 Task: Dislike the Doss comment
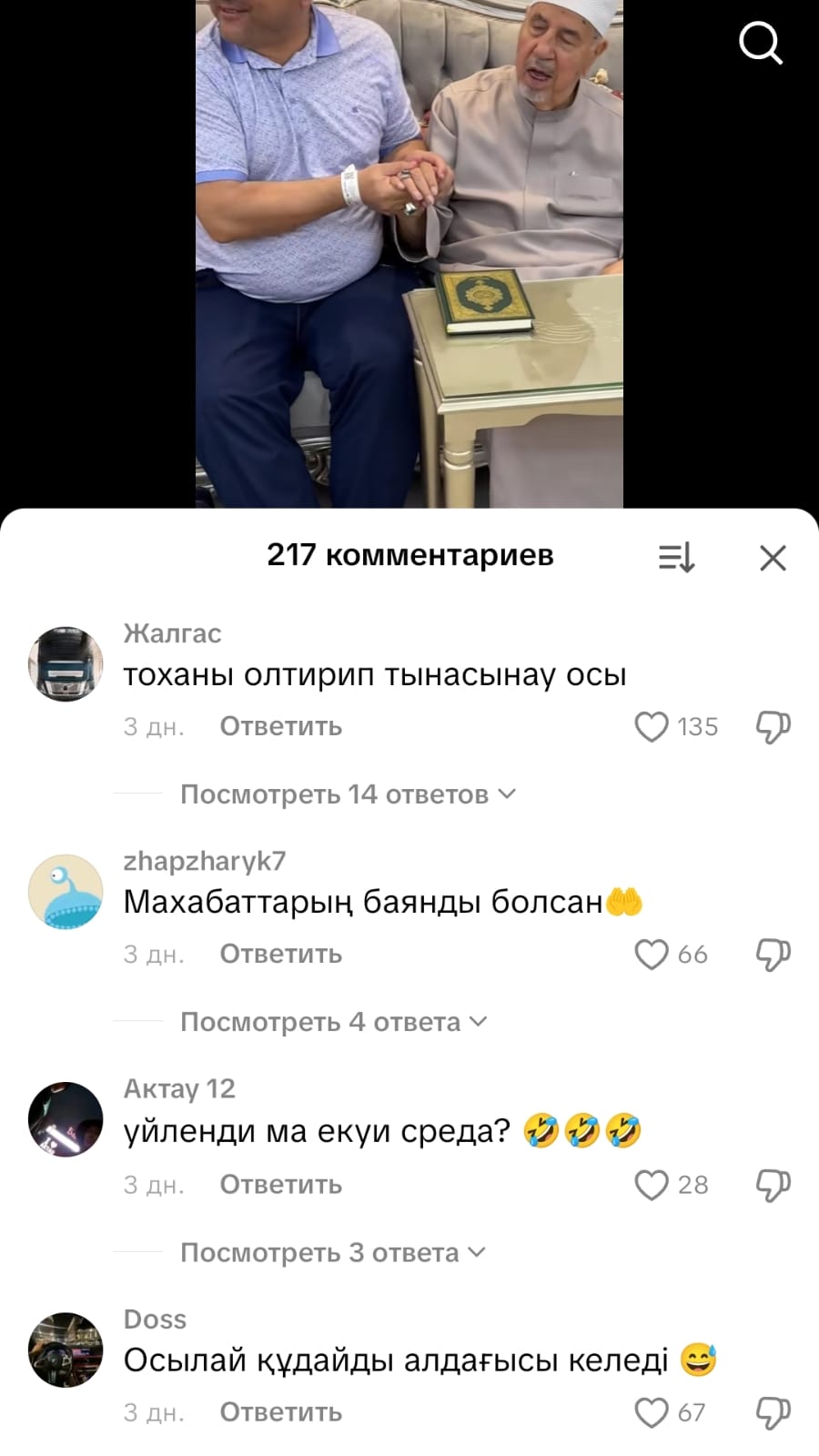[773, 1412]
